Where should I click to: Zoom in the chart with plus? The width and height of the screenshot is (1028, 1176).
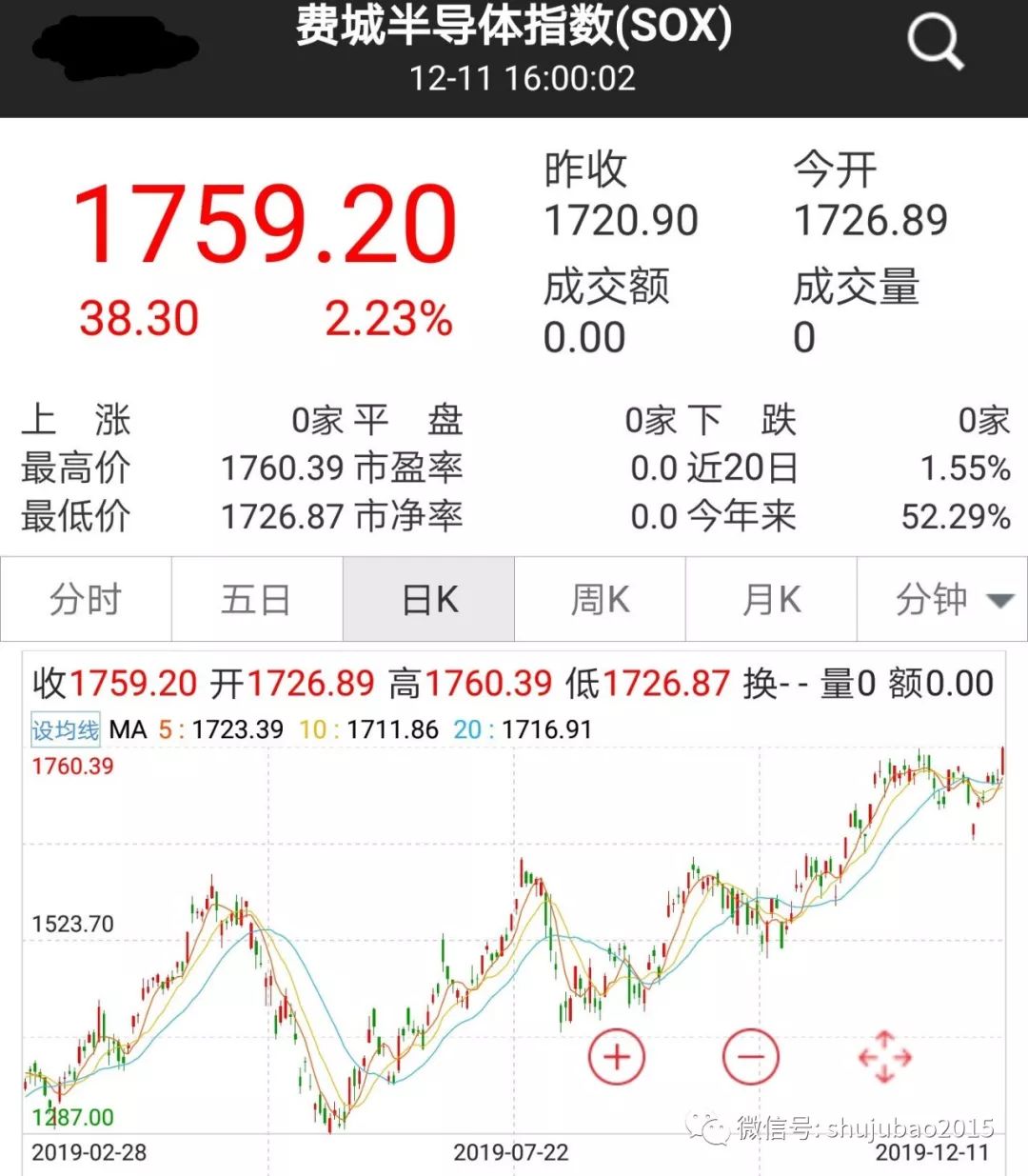pyautogui.click(x=617, y=1057)
